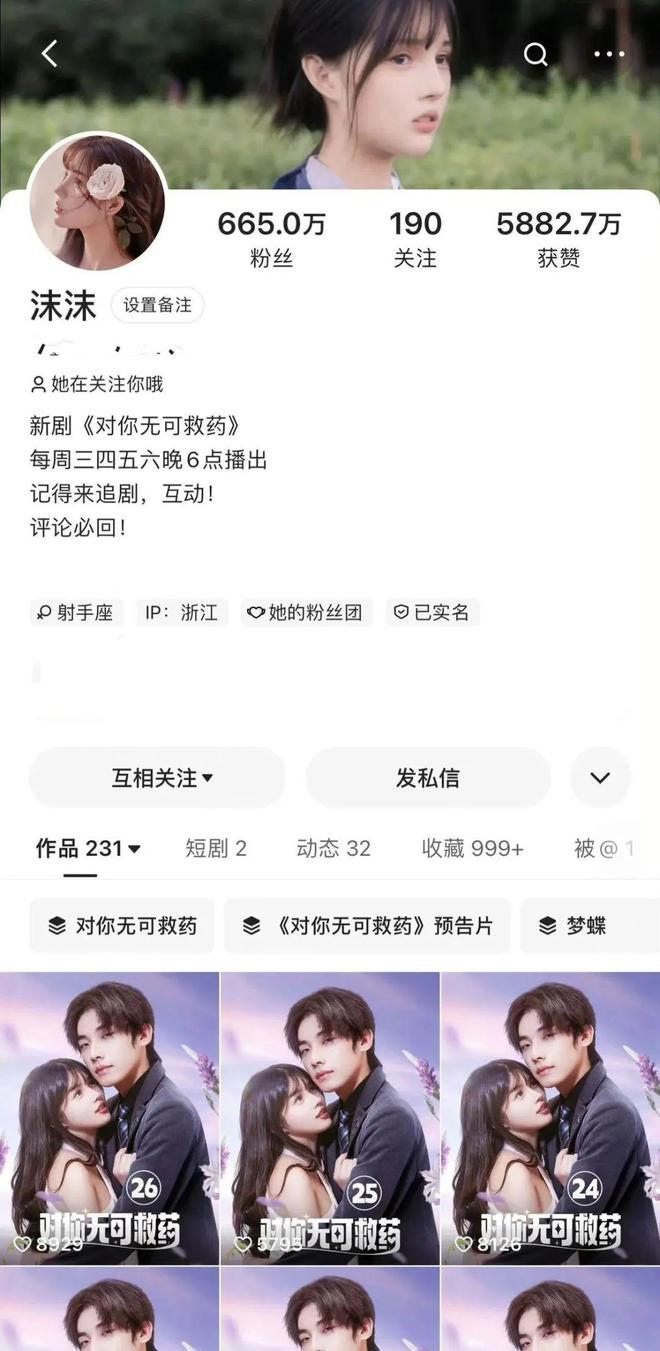Play episode 24 video thumbnail
The image size is (660, 1351).
(551, 1118)
